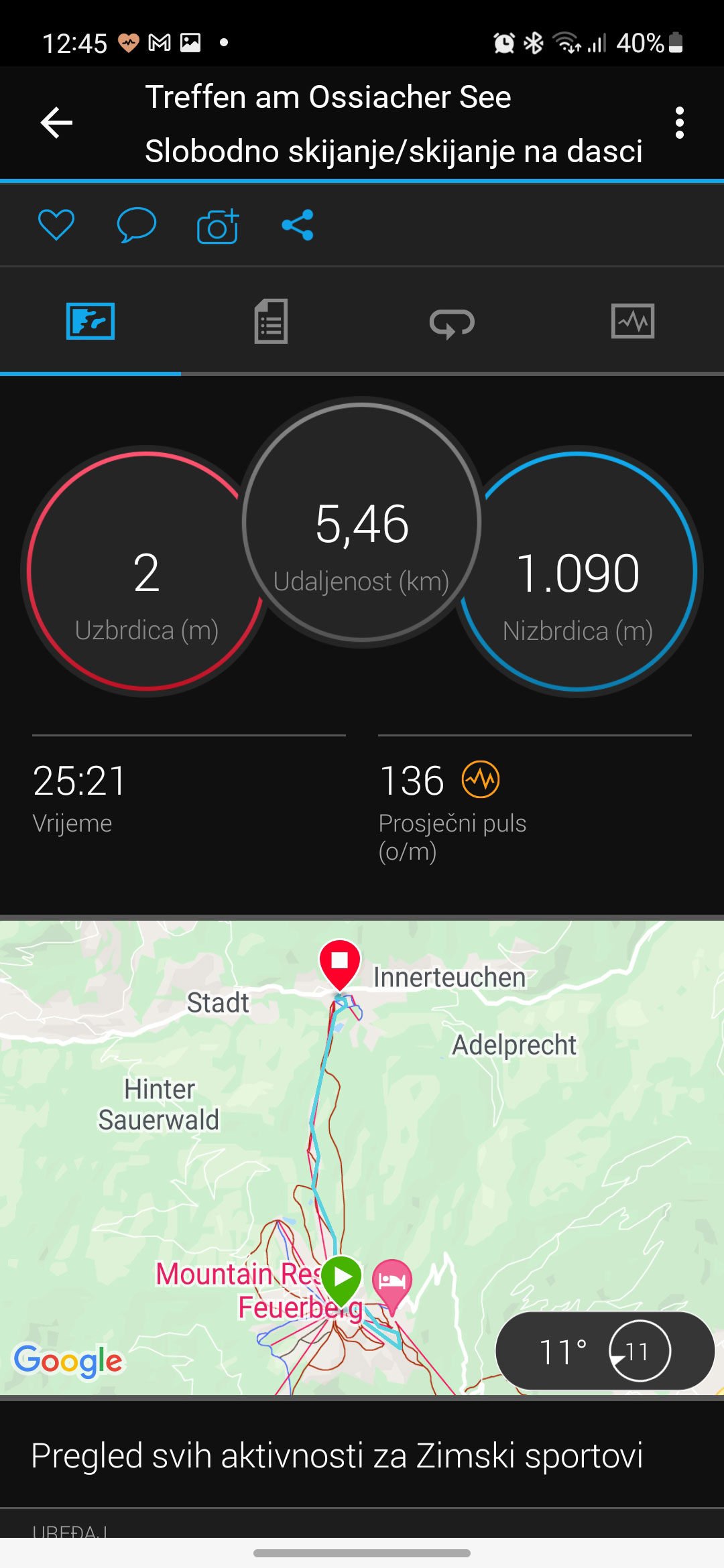Switch to the charts tab
This screenshot has height=1568, width=724.
pos(633,321)
